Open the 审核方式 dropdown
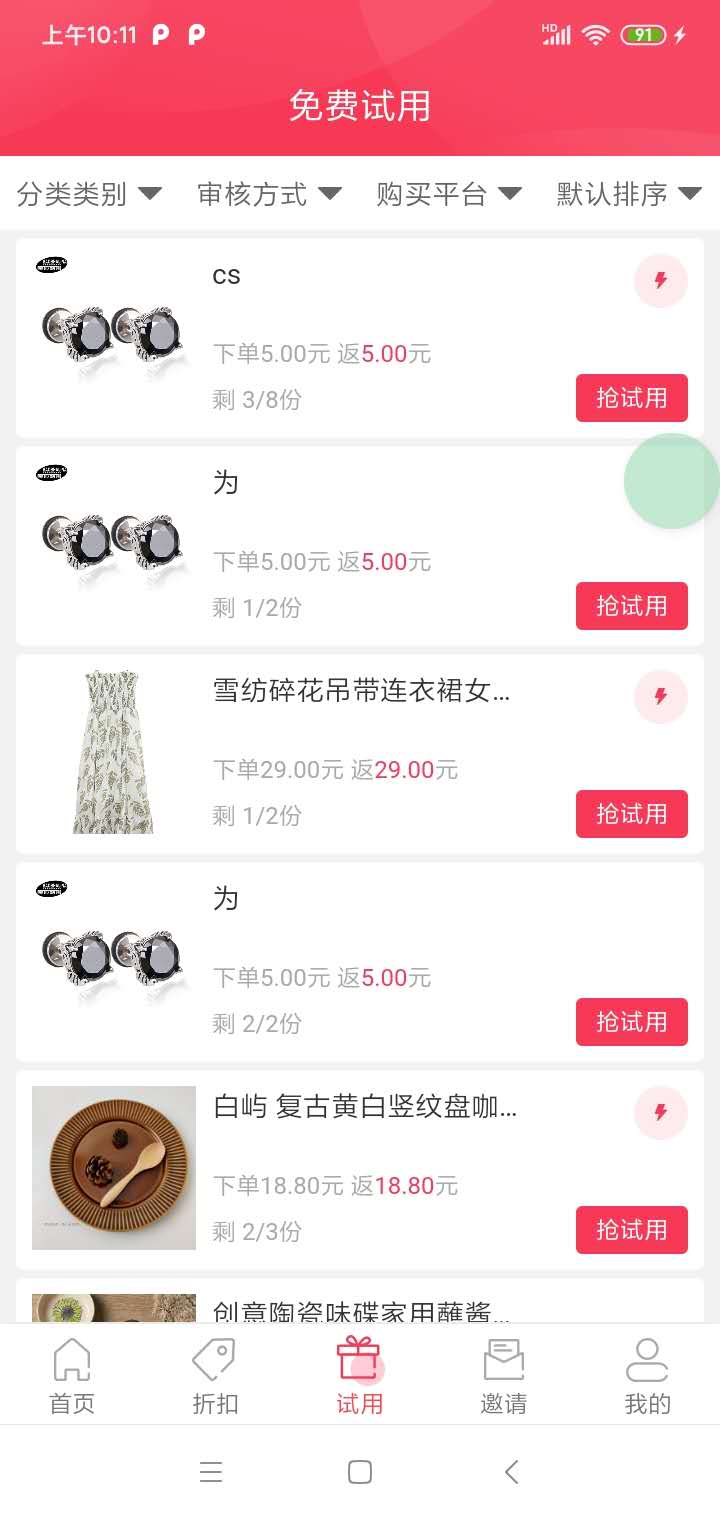The height and width of the screenshot is (1520, 720). point(269,193)
